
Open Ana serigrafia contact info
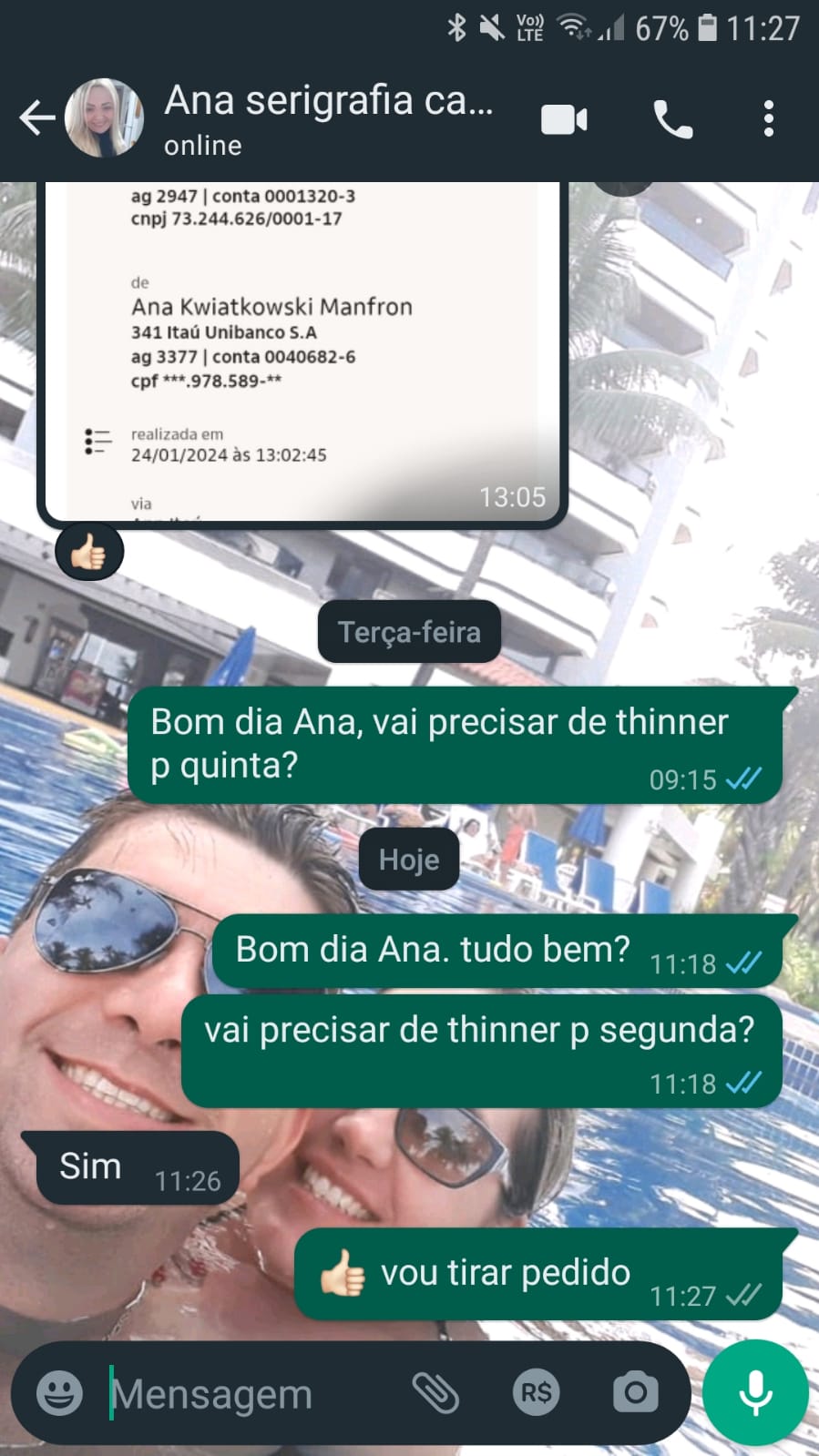pyautogui.click(x=328, y=118)
